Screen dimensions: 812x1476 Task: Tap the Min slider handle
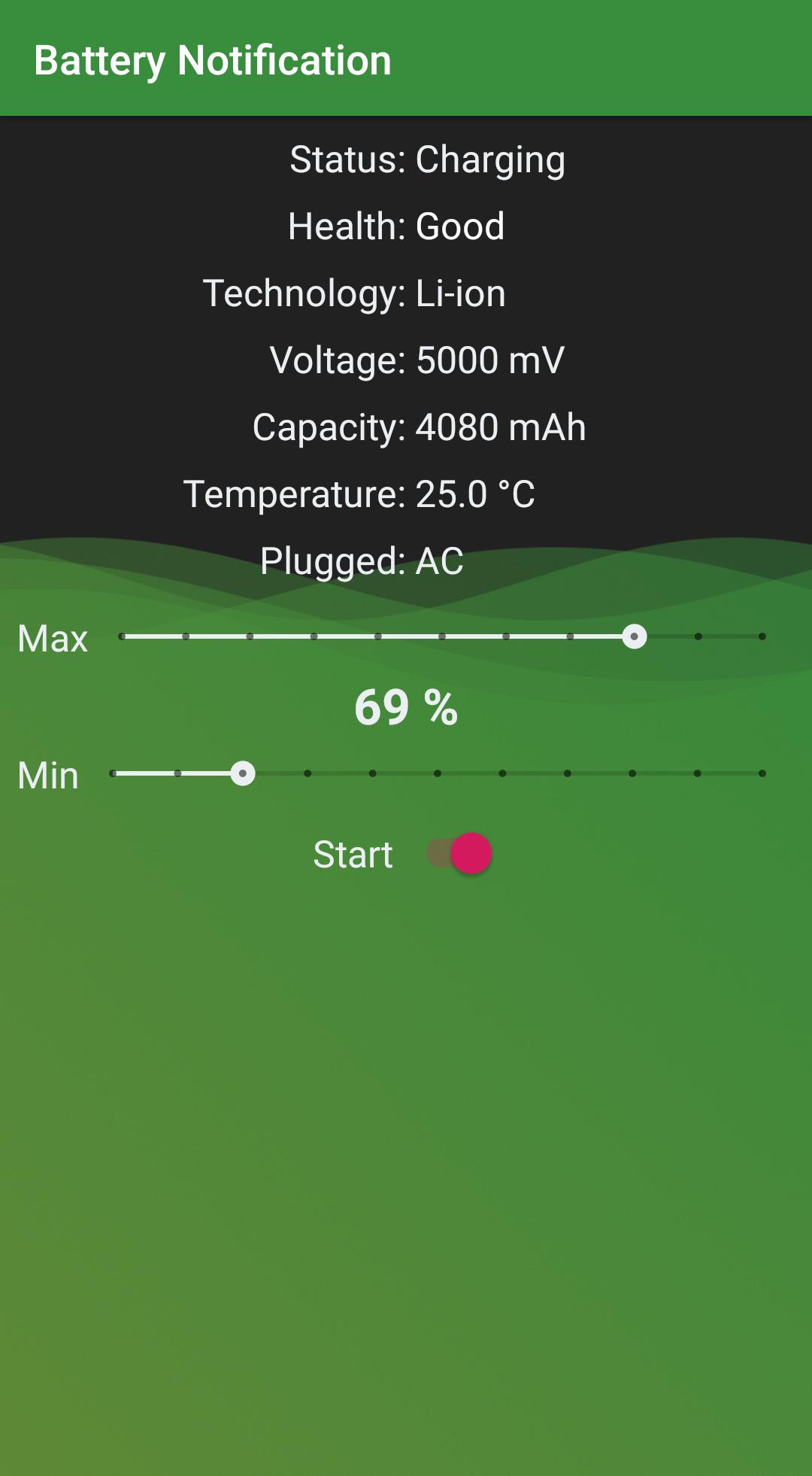point(242,773)
